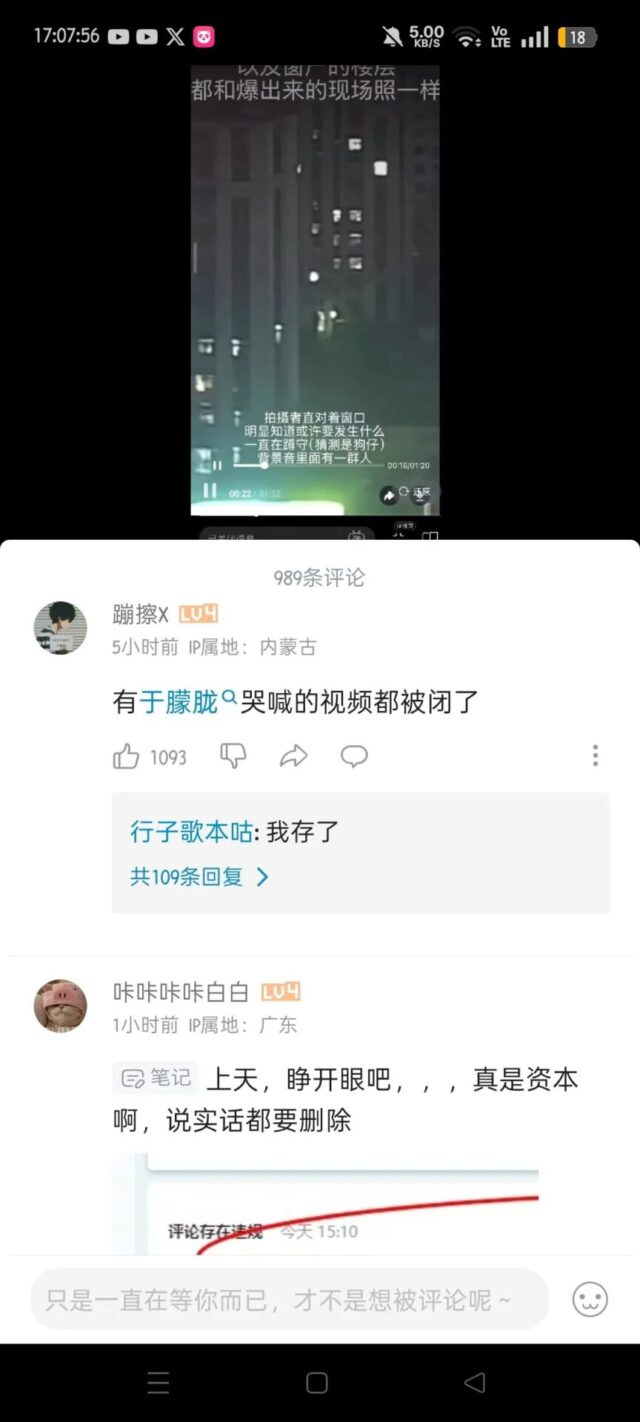Go back using system navigation
The height and width of the screenshot is (1422, 640).
[474, 1382]
